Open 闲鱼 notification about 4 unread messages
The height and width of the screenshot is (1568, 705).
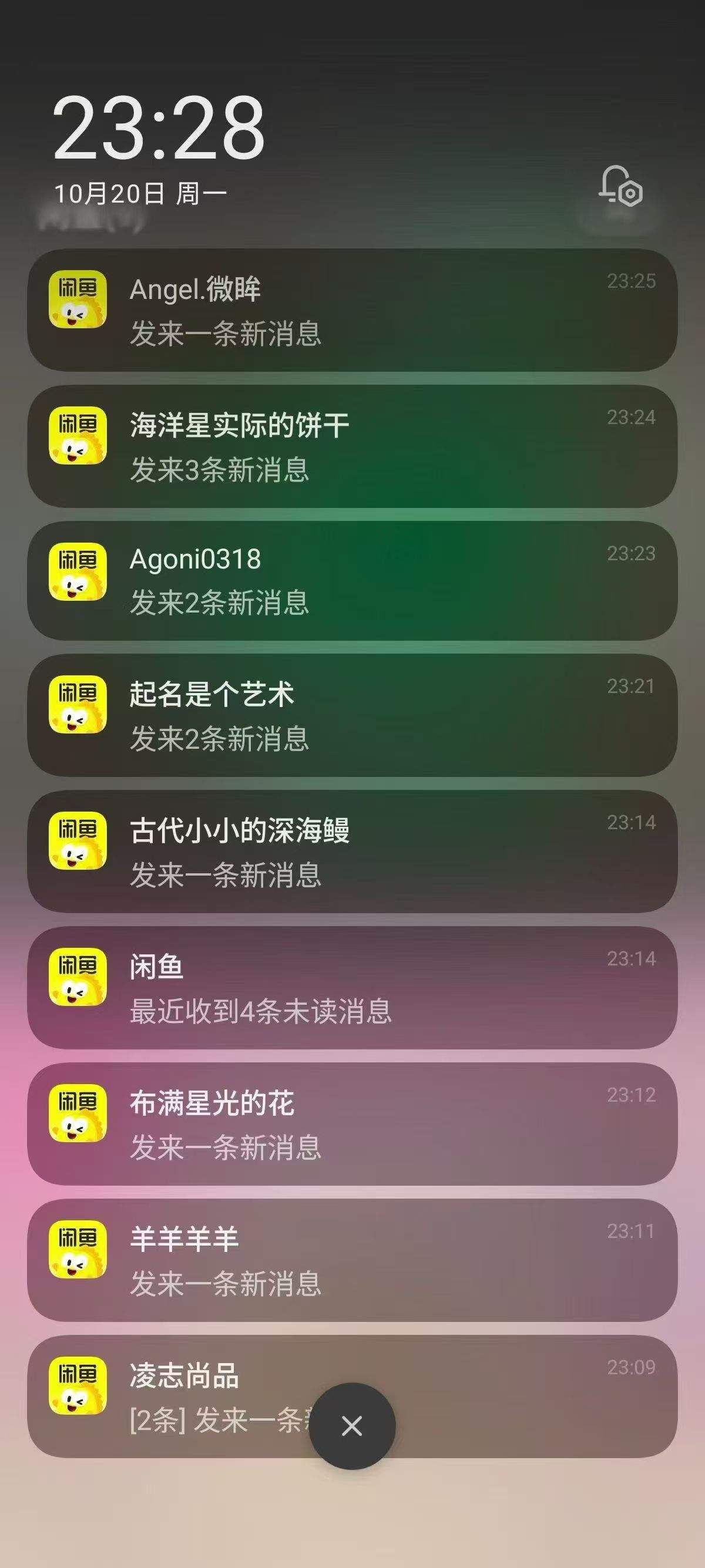coord(352,987)
